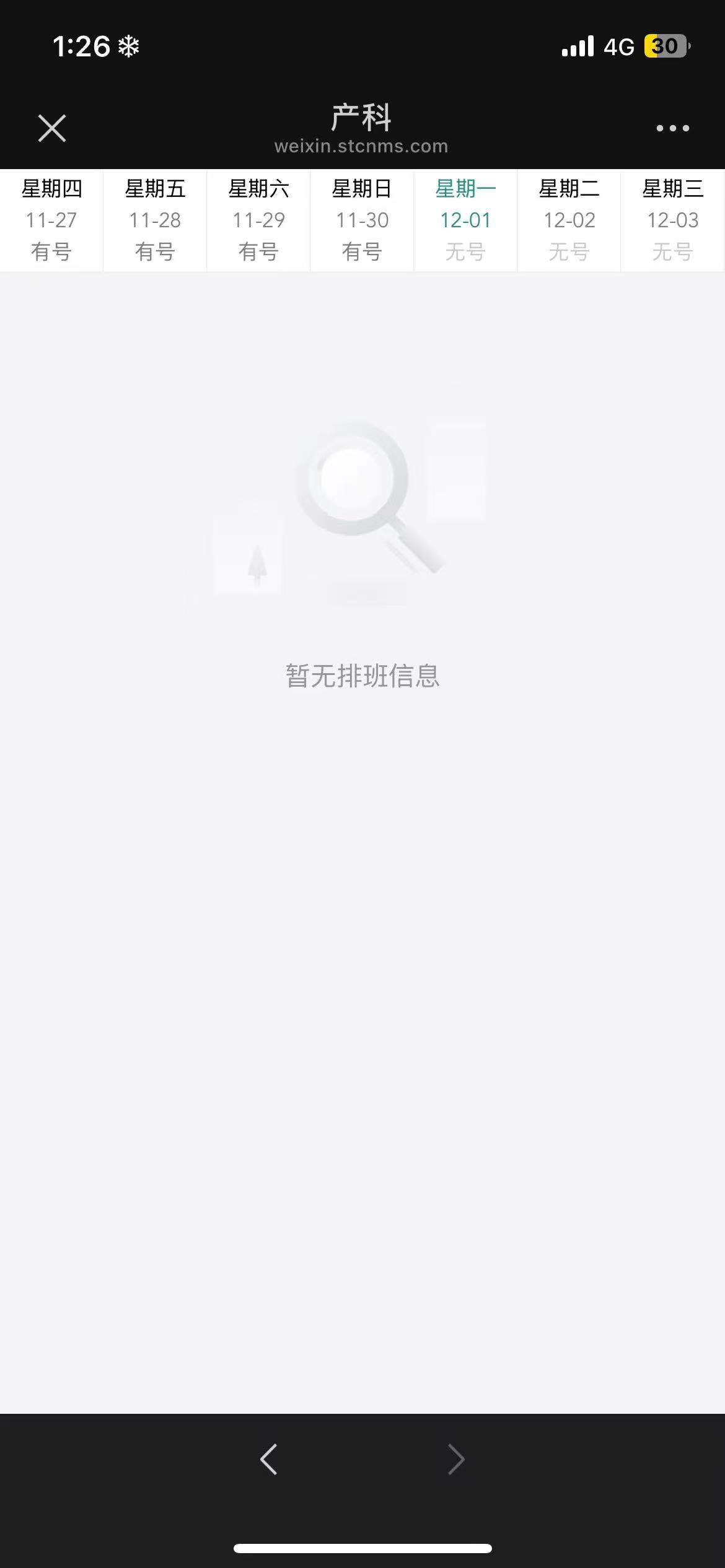Select 星期三 12-03 date column

pos(673,220)
